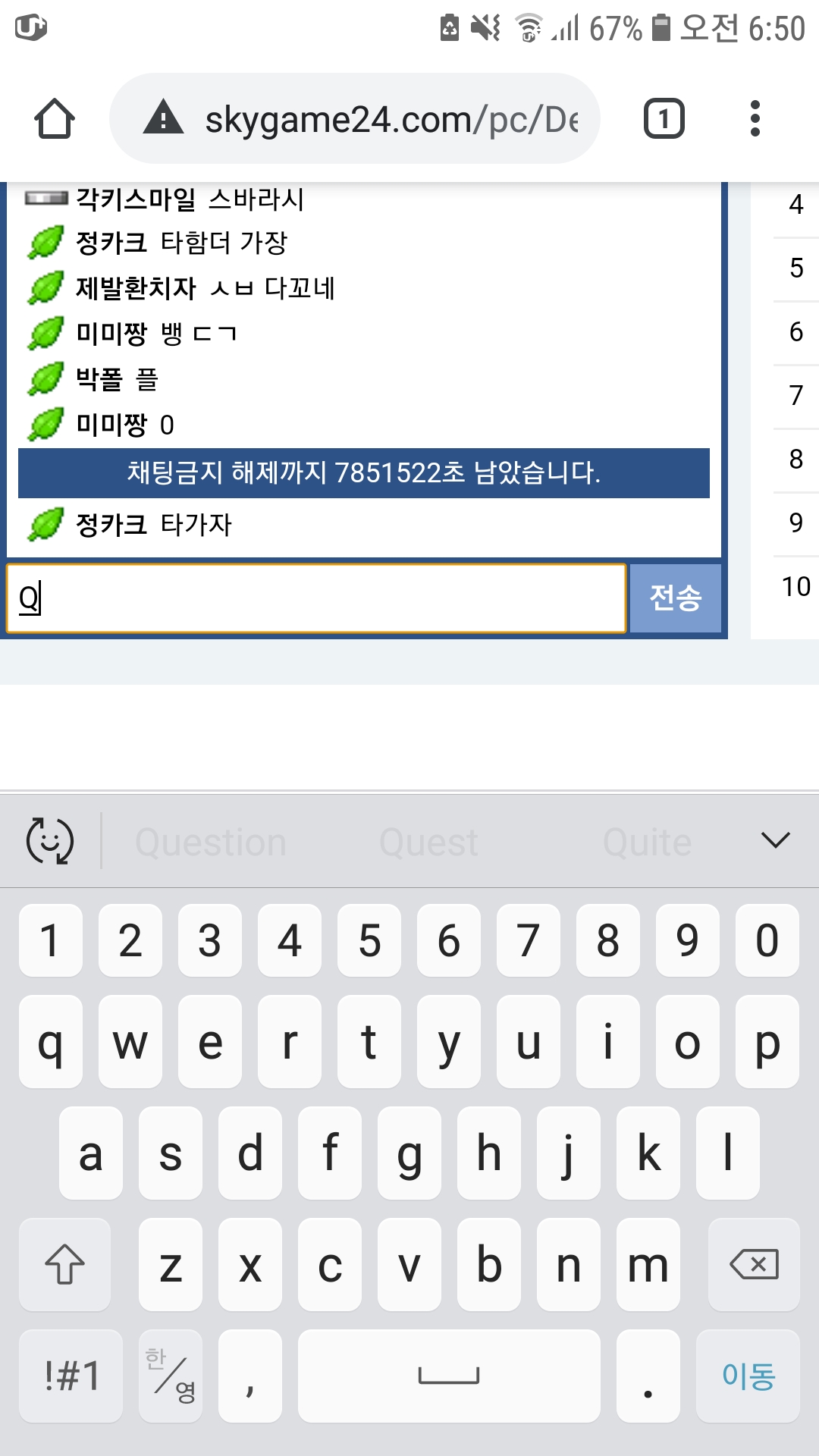Viewport: 819px width, 1456px height.
Task: Pick the "Quest" word suggestion
Action: click(x=428, y=843)
